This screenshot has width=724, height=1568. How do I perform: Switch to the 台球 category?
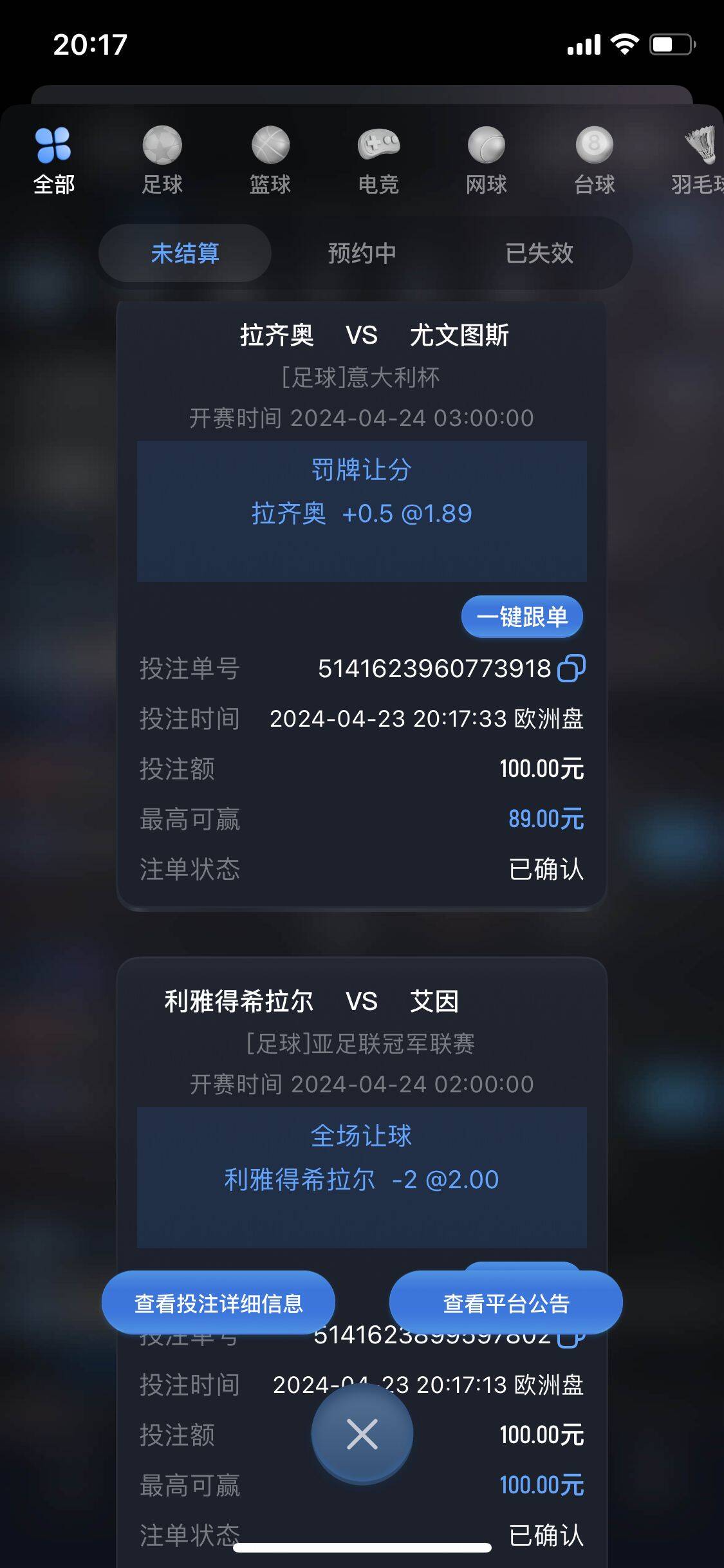click(x=594, y=160)
